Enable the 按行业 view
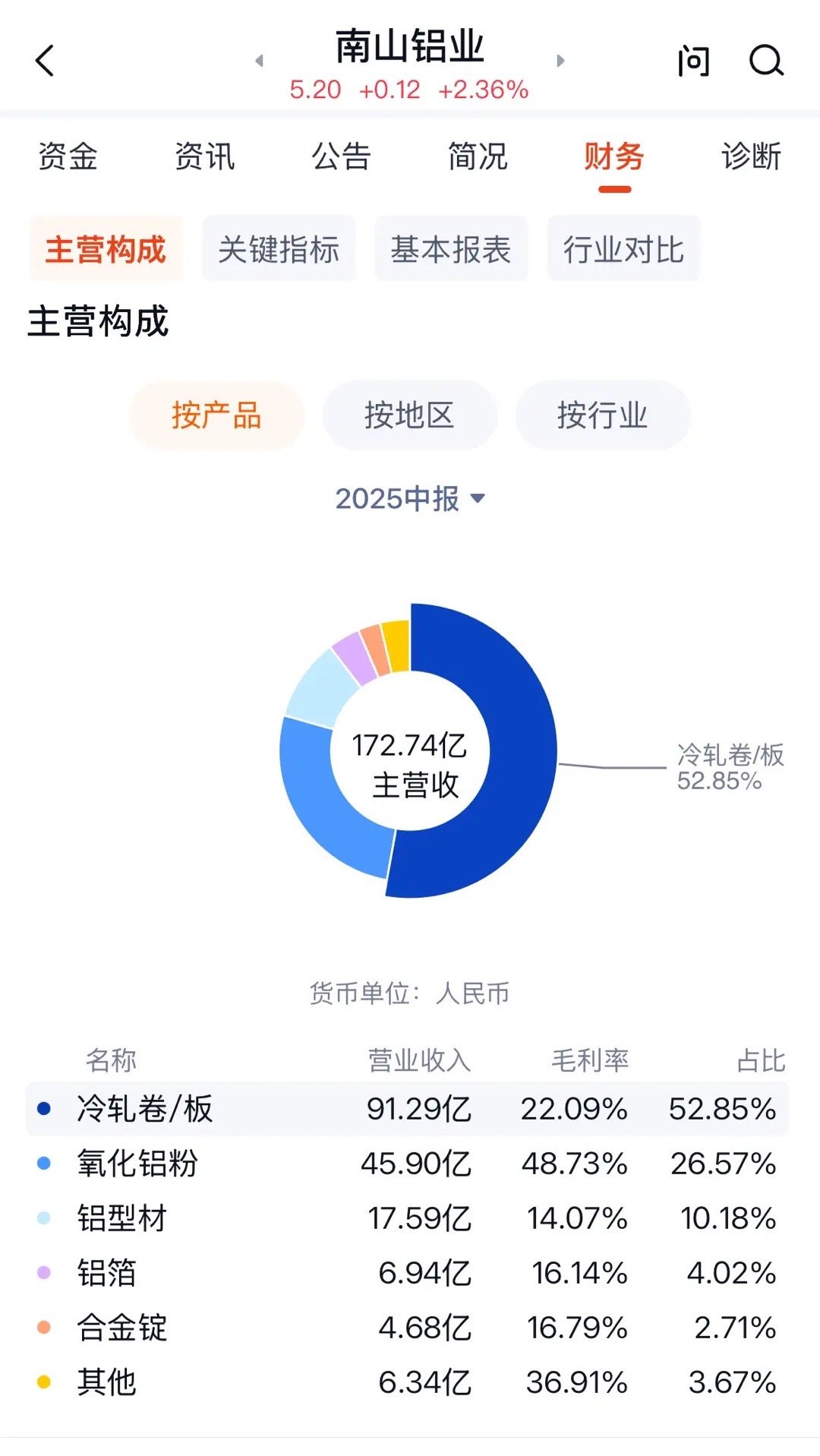The height and width of the screenshot is (1456, 820). (601, 415)
